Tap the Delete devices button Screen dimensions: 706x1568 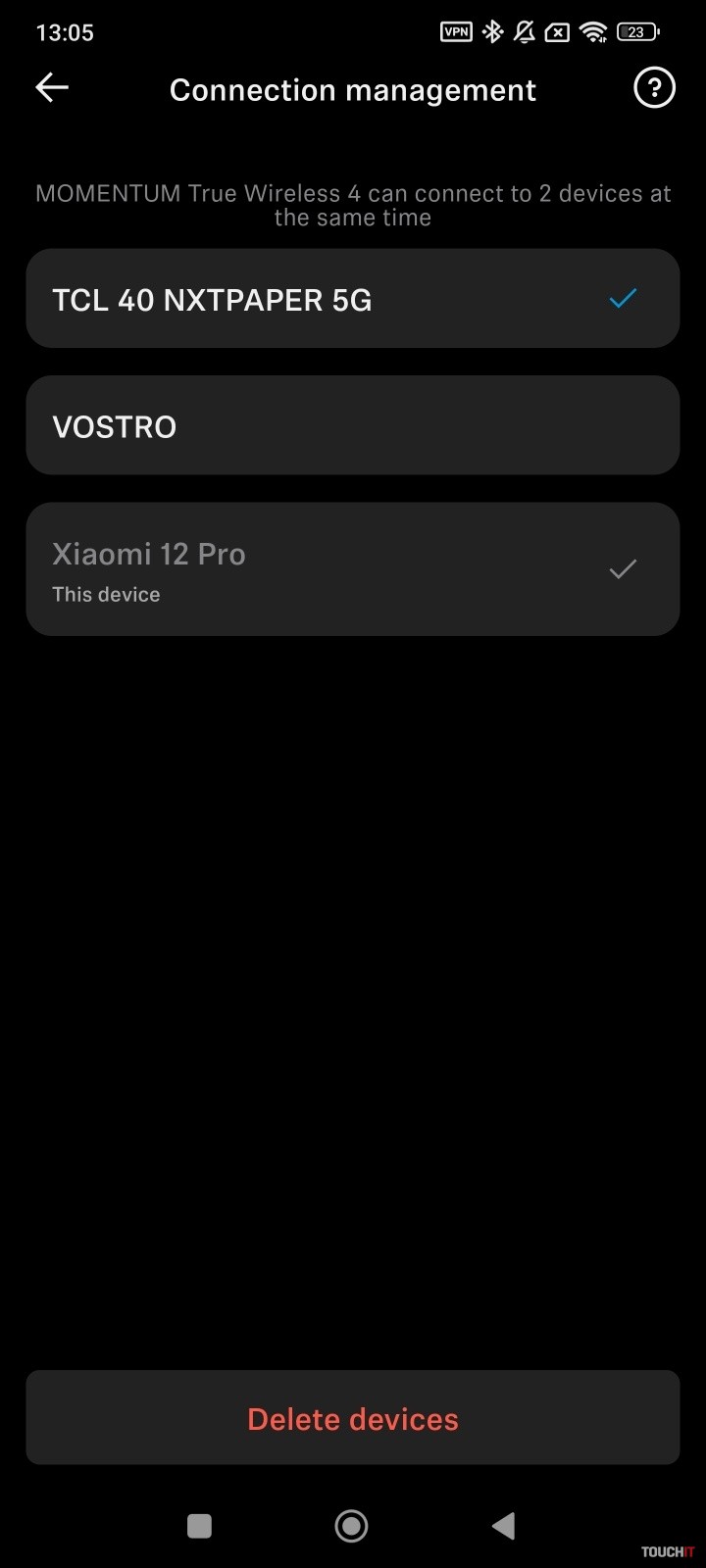coord(352,1418)
